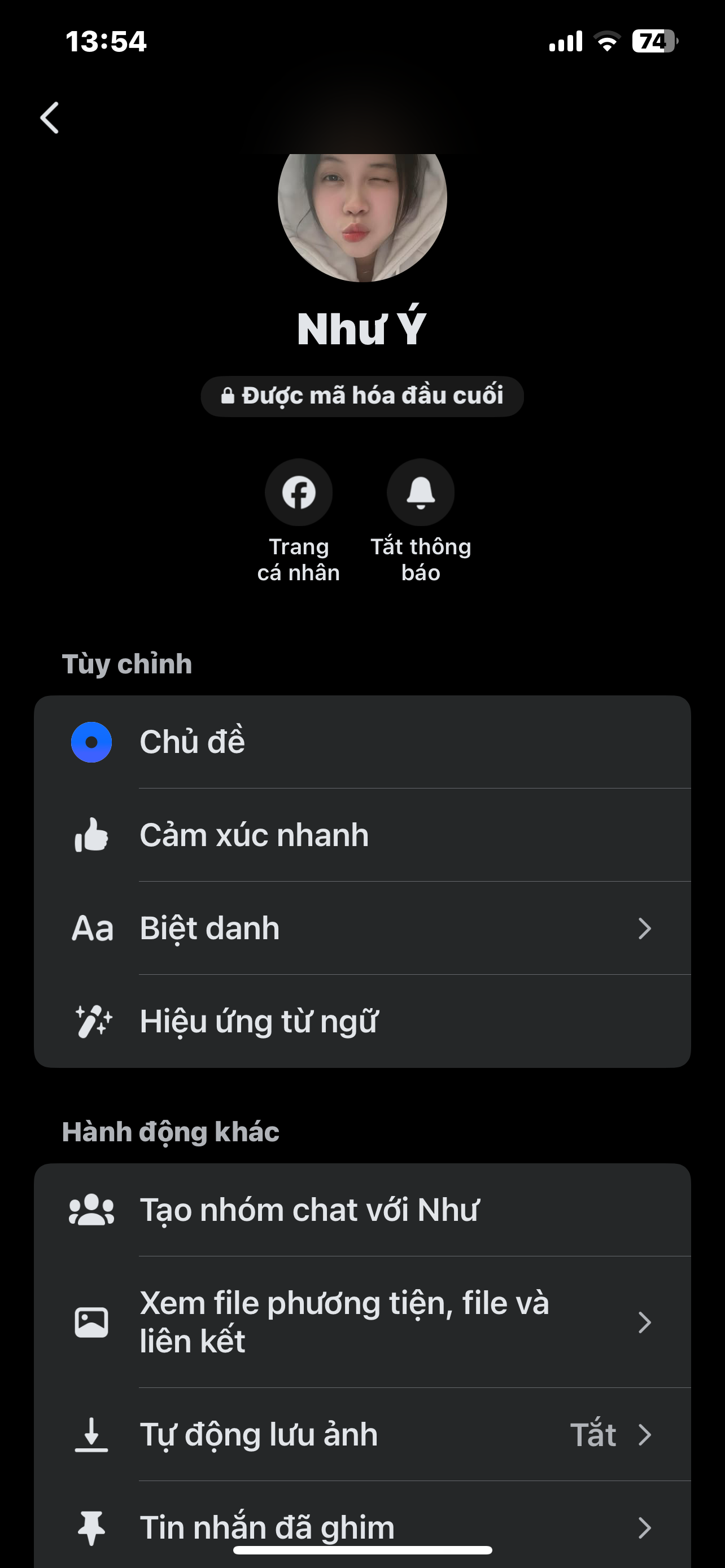Open Như Ý's Facebook profile page
Screen dimensions: 725x1568
298,492
